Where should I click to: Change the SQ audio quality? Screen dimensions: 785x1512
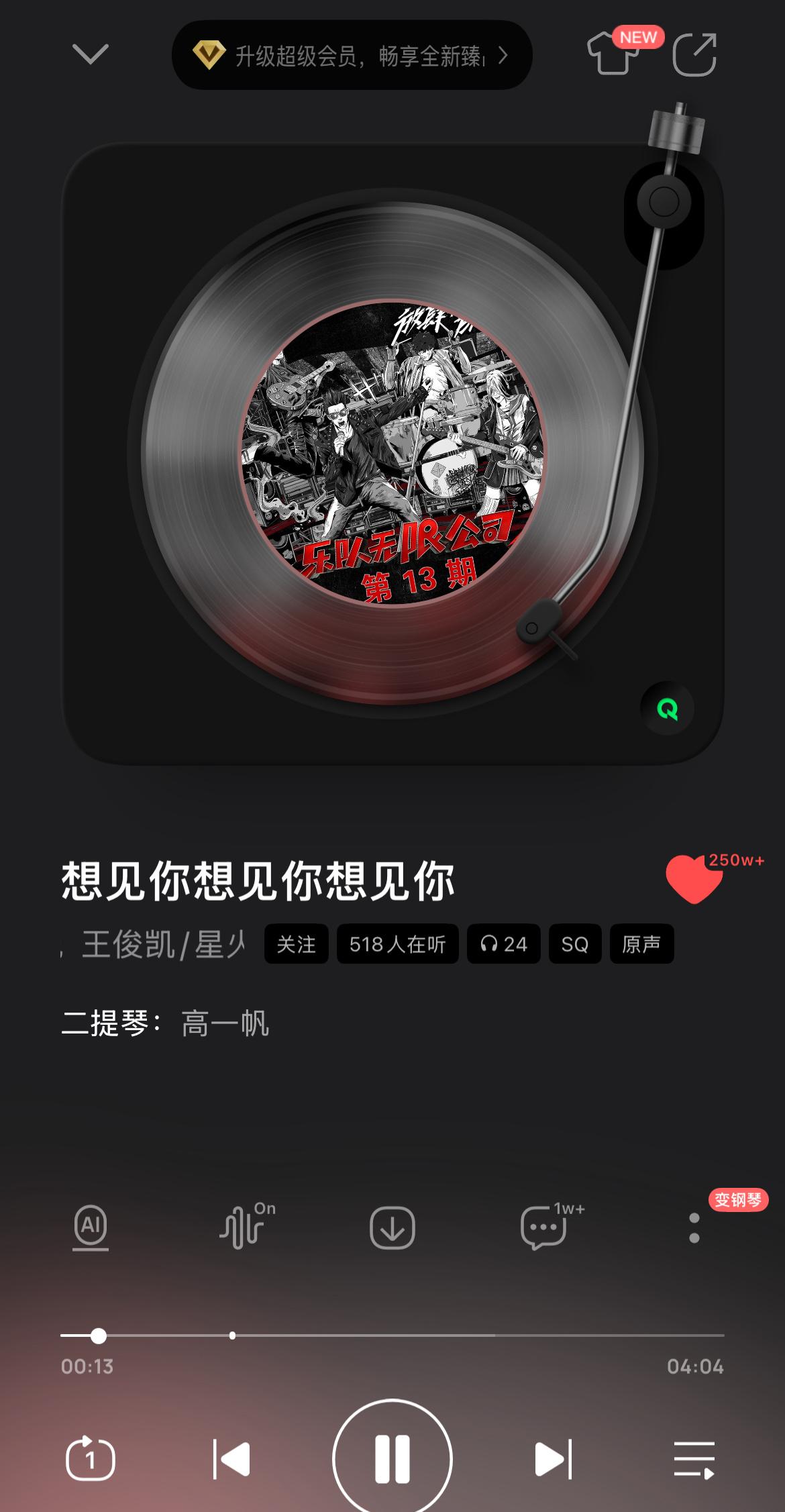coord(574,944)
